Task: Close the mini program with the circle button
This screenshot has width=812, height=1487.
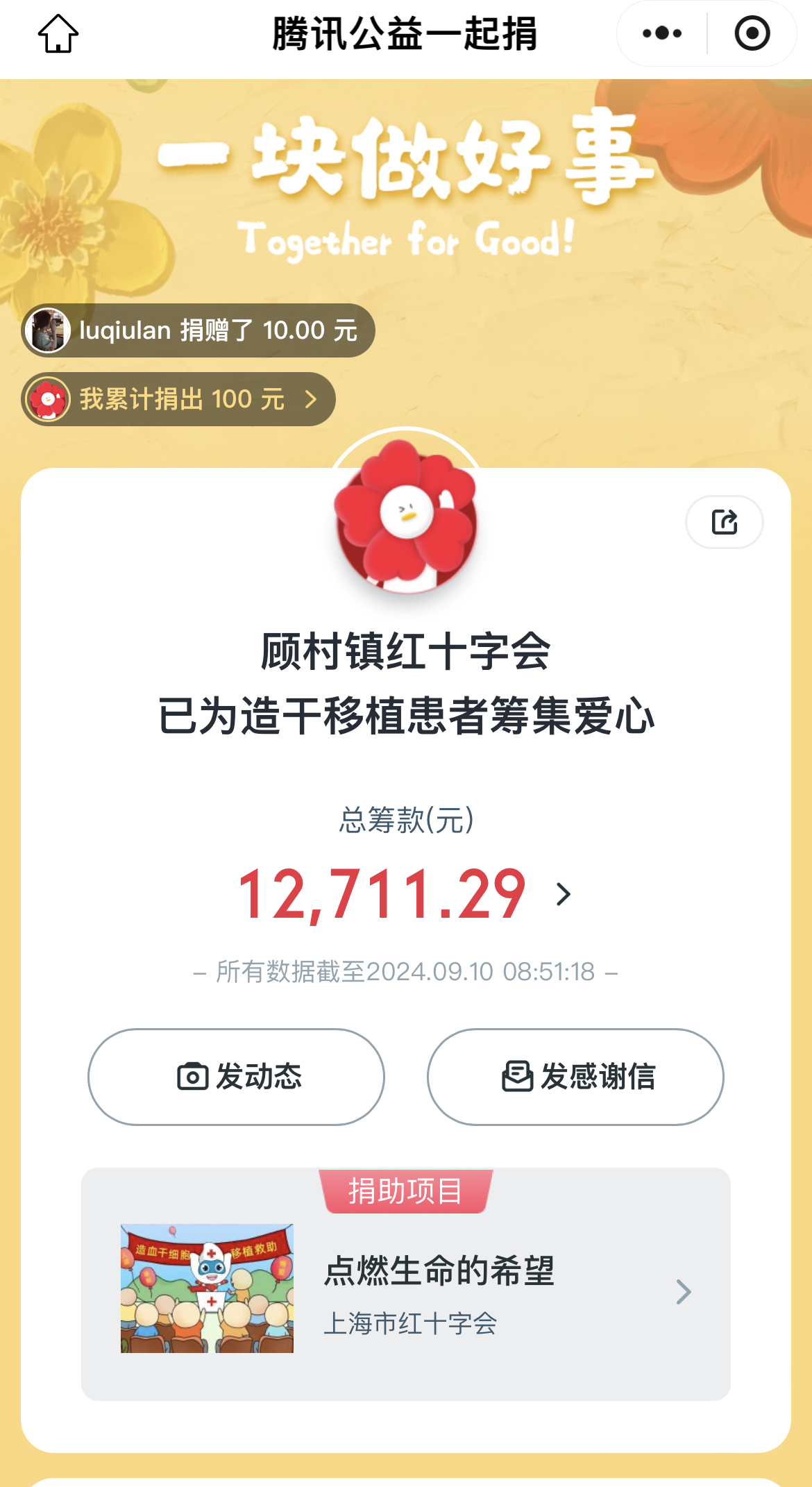Action: pos(752,33)
